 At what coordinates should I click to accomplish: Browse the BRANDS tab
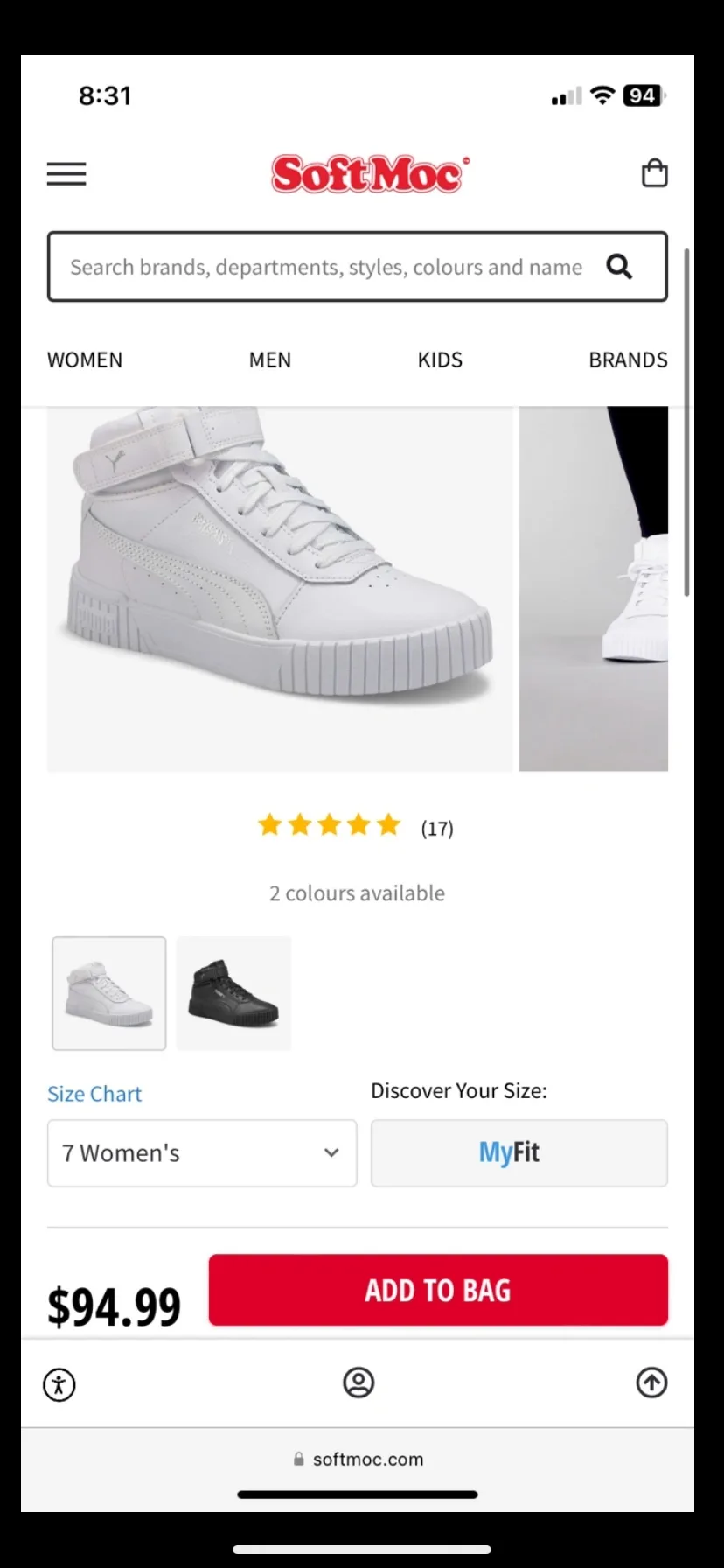tap(628, 360)
